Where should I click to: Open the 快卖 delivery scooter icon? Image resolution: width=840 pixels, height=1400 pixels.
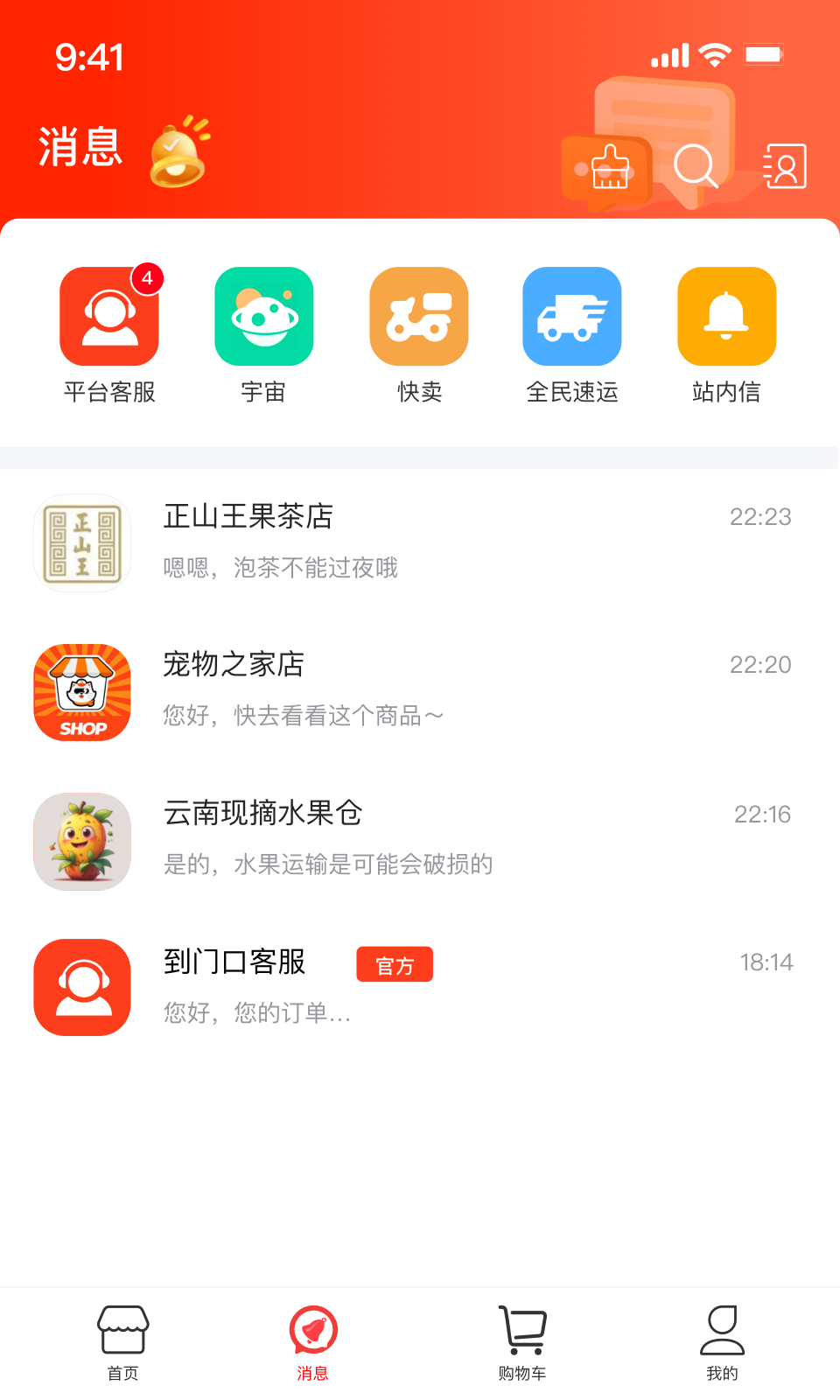418,316
